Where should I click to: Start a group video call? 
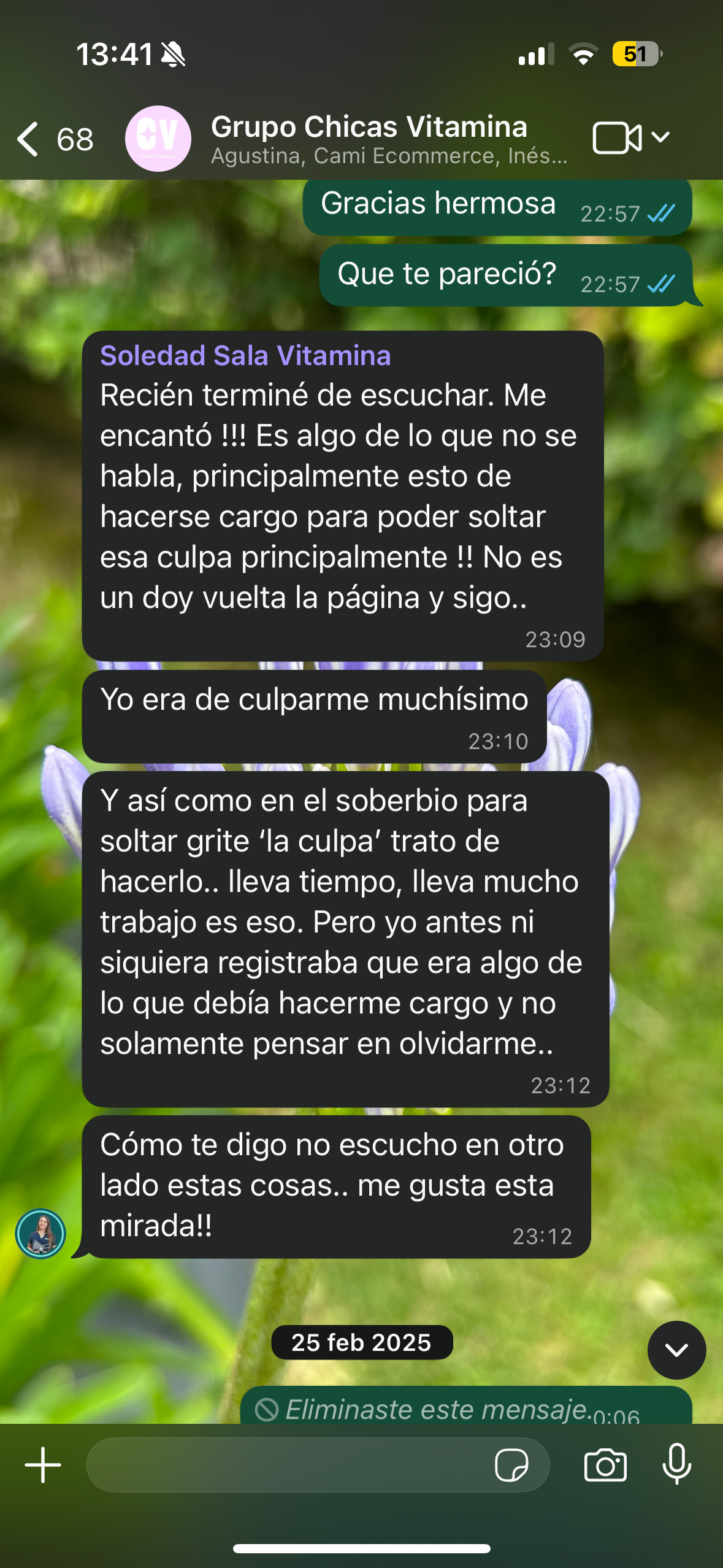616,137
